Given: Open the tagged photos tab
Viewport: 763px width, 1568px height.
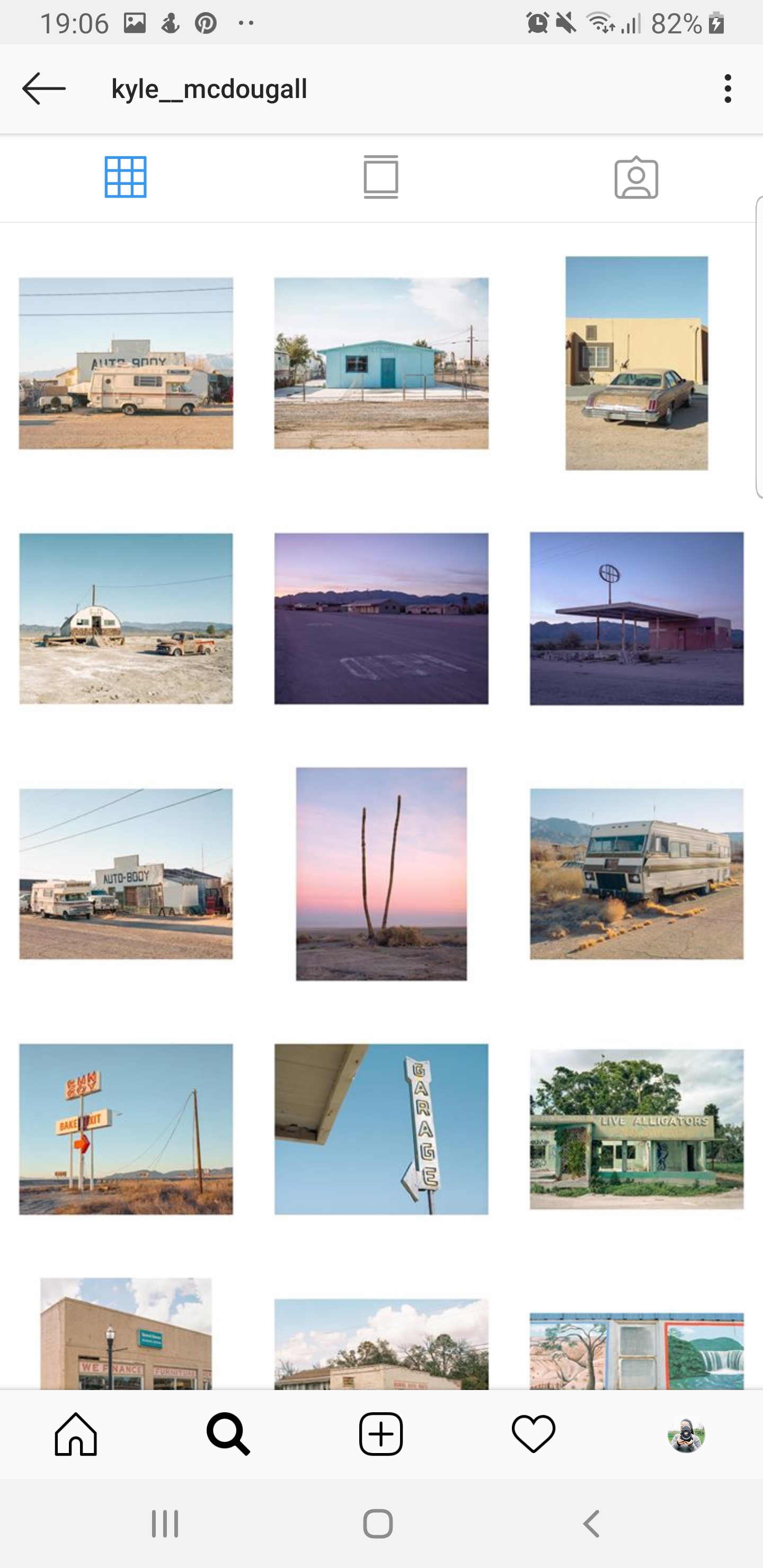Looking at the screenshot, I should tap(636, 177).
